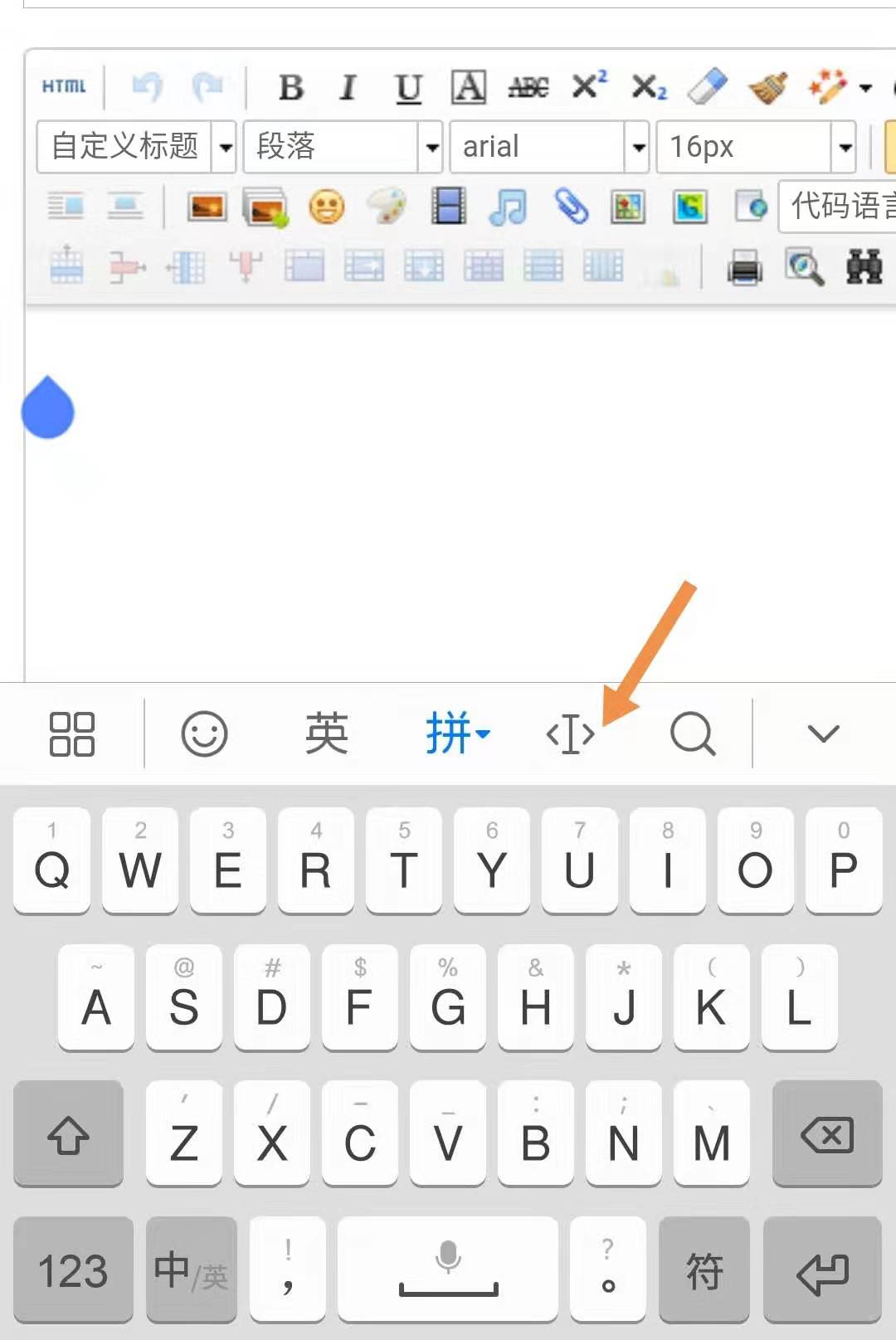This screenshot has height=1340, width=896.
Task: Open the 段落 paragraph format dropdown
Action: point(431,148)
